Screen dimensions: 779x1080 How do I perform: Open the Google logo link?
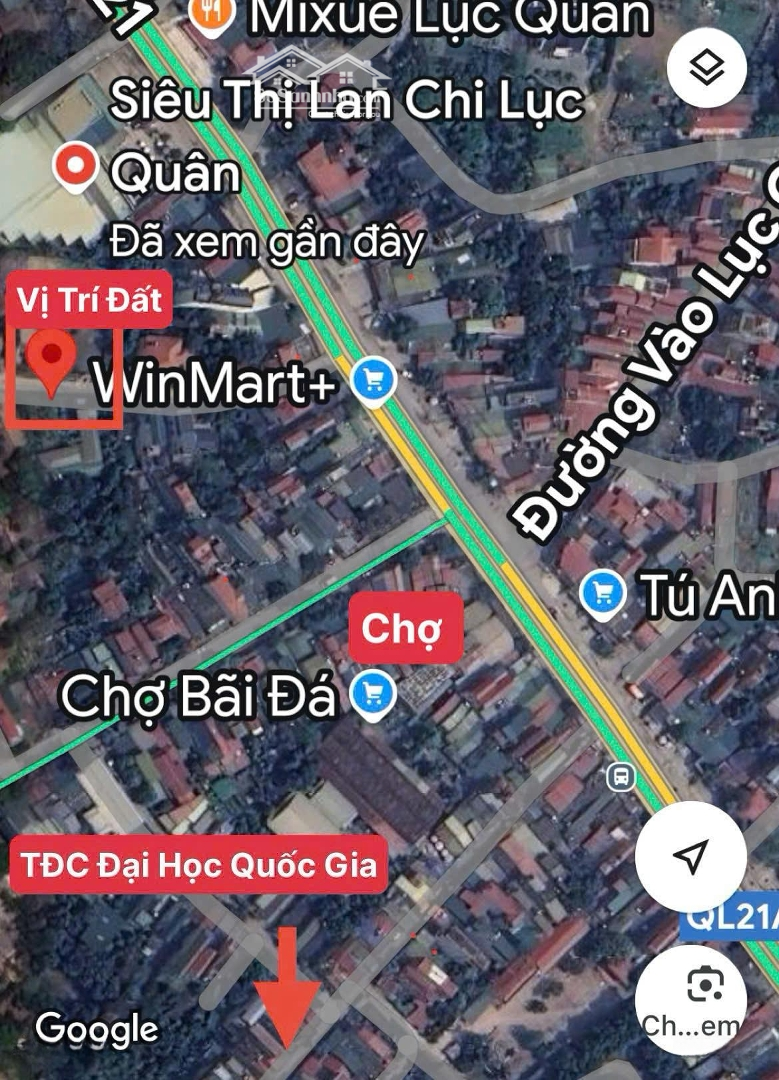coord(95,1029)
